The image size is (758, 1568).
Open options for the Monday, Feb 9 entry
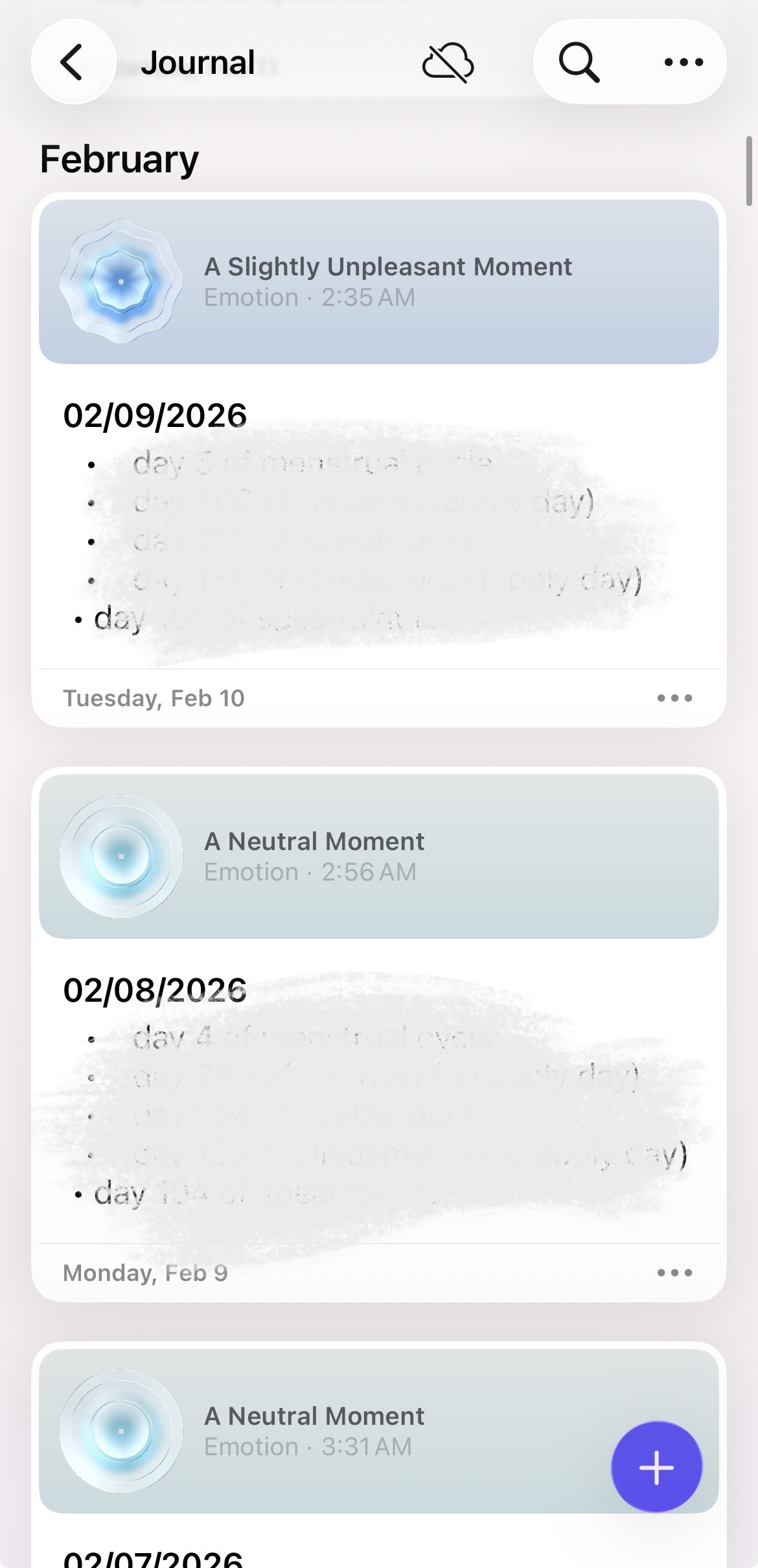(674, 1273)
